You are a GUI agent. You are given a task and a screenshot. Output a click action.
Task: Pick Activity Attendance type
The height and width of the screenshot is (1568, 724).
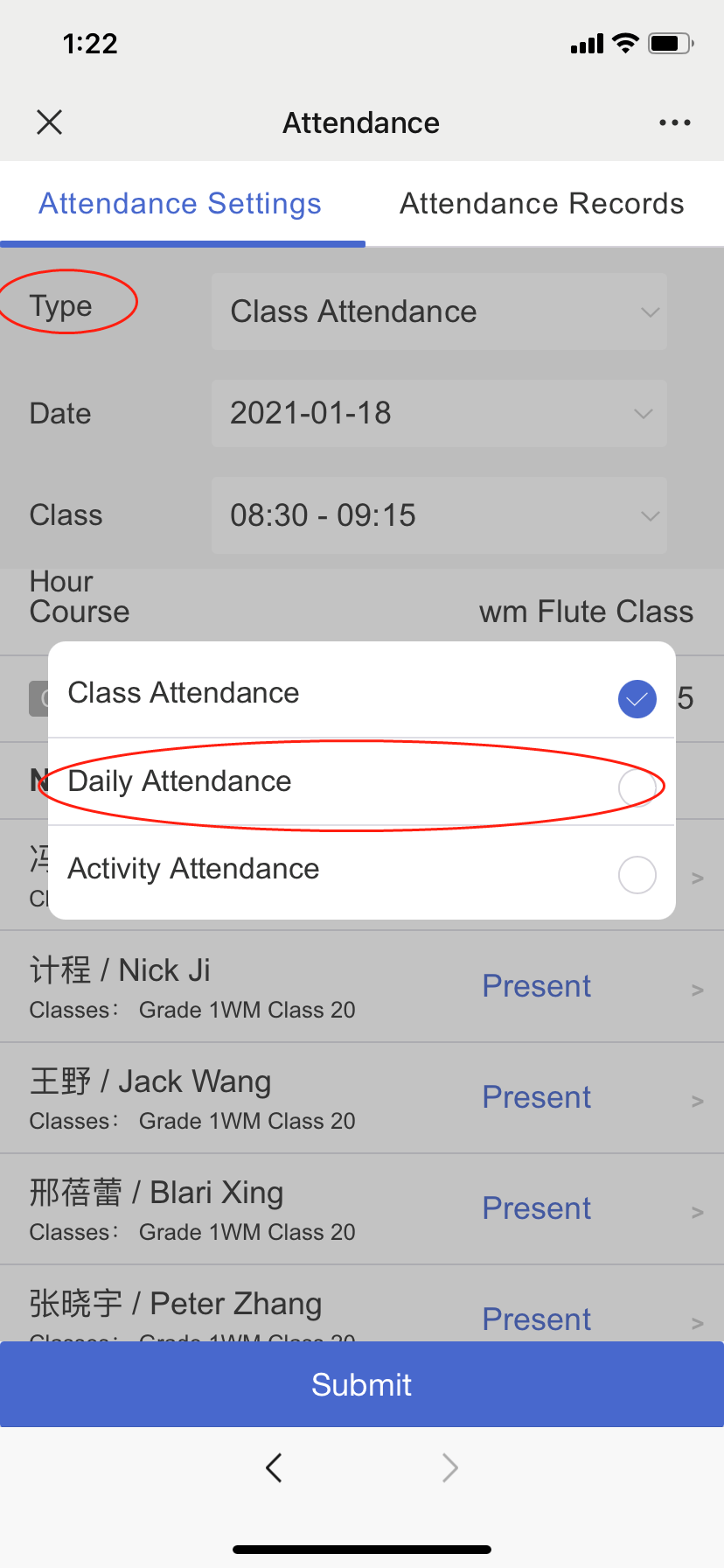pos(360,871)
